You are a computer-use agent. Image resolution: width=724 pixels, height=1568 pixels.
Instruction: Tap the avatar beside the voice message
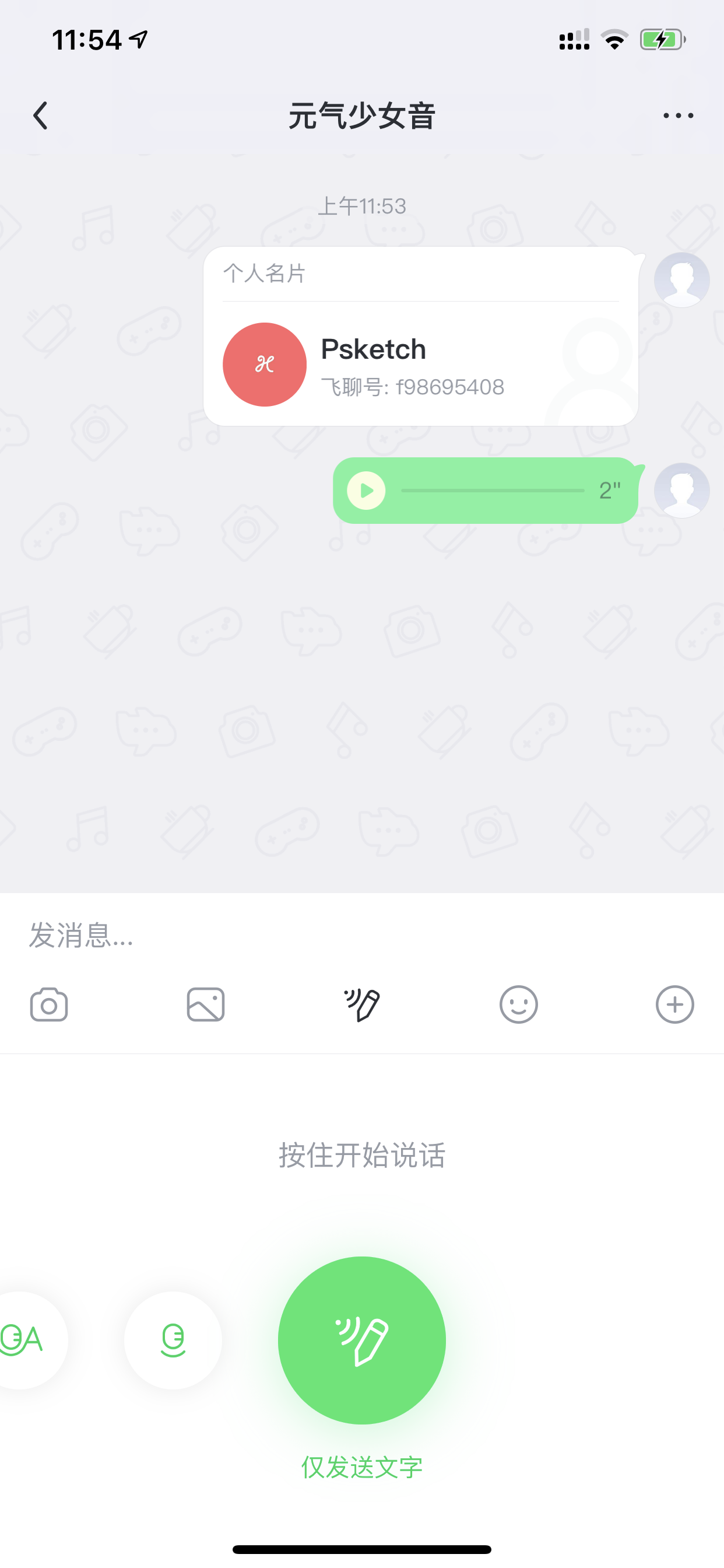tap(681, 491)
